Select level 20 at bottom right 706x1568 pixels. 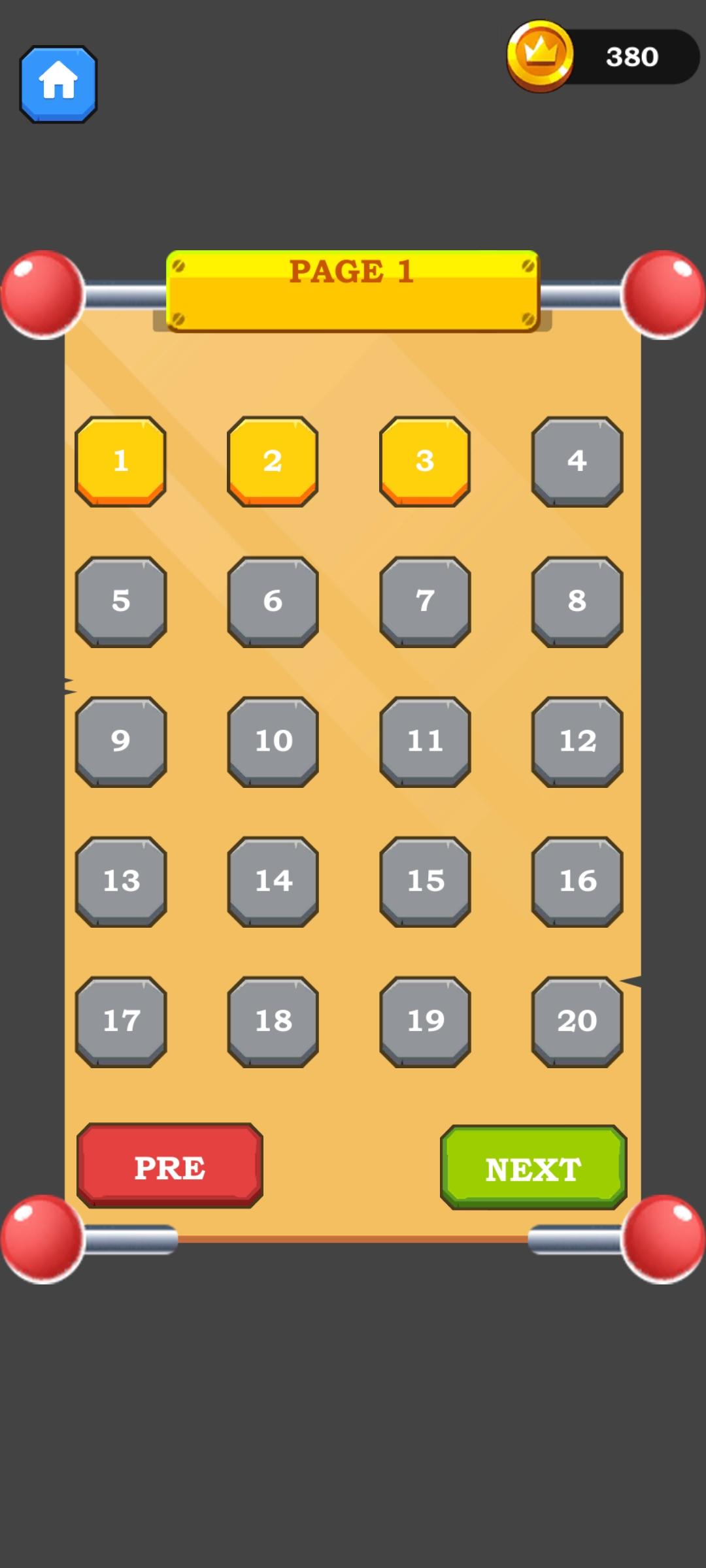tap(576, 1019)
